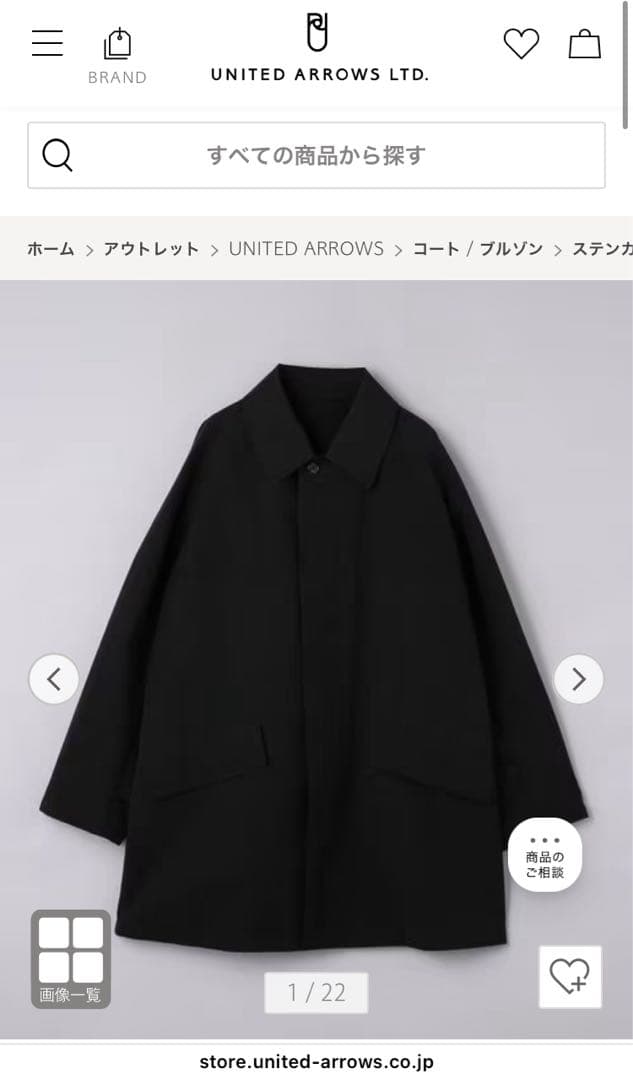Open the 画像一覧 image grid
This screenshot has width=633, height=1080.
pyautogui.click(x=70, y=959)
